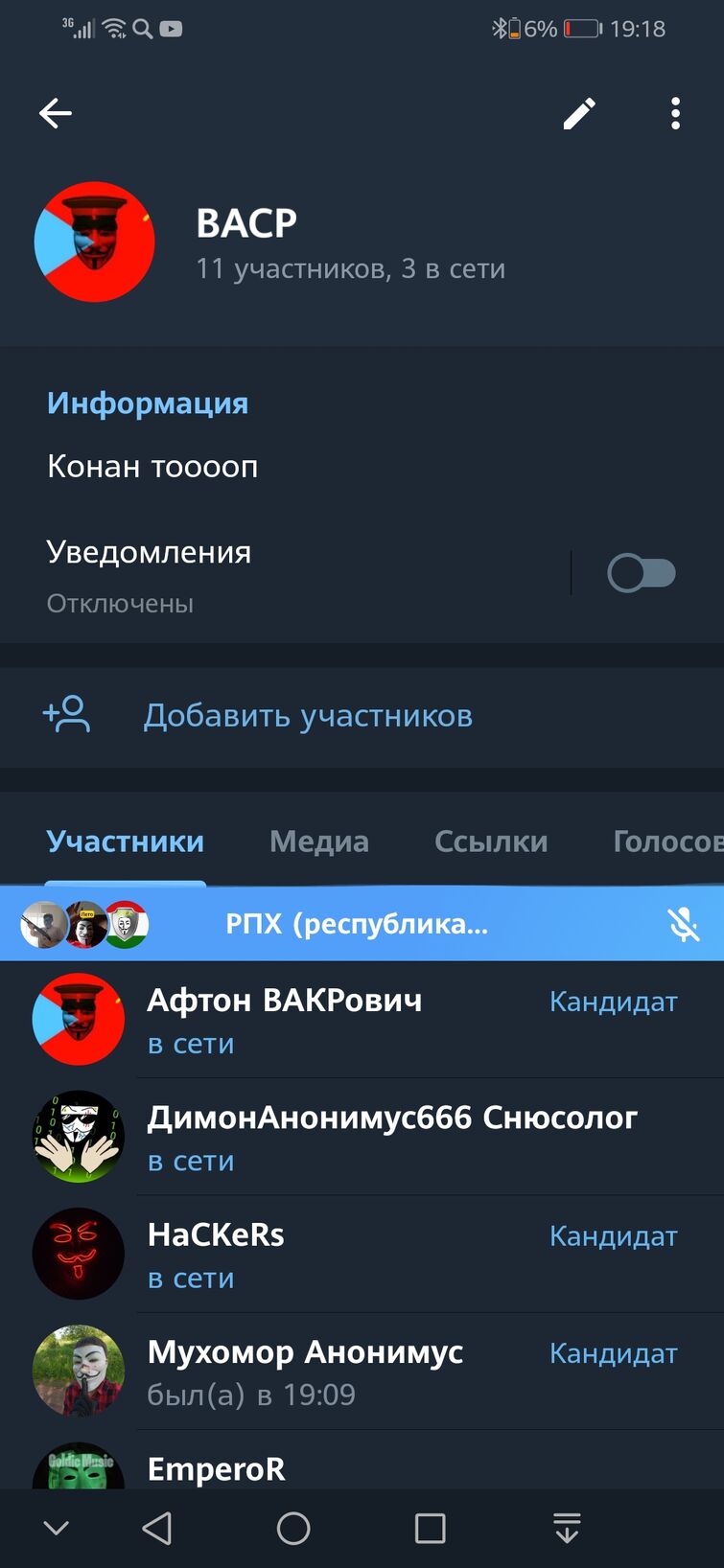724x1568 pixels.
Task: Open the ВАСР group avatar photo
Action: pos(94,242)
